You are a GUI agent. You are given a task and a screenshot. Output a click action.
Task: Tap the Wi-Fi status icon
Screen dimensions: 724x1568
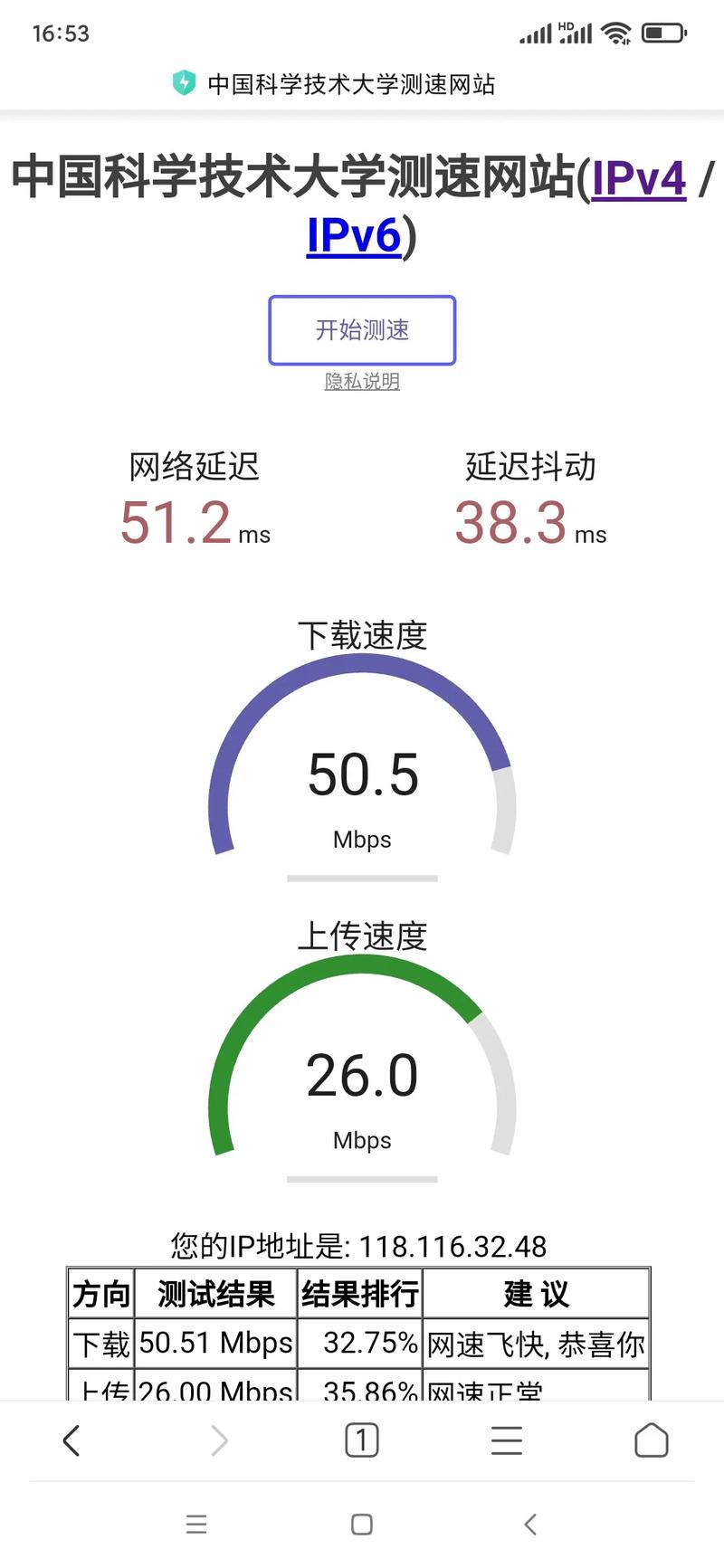[618, 33]
